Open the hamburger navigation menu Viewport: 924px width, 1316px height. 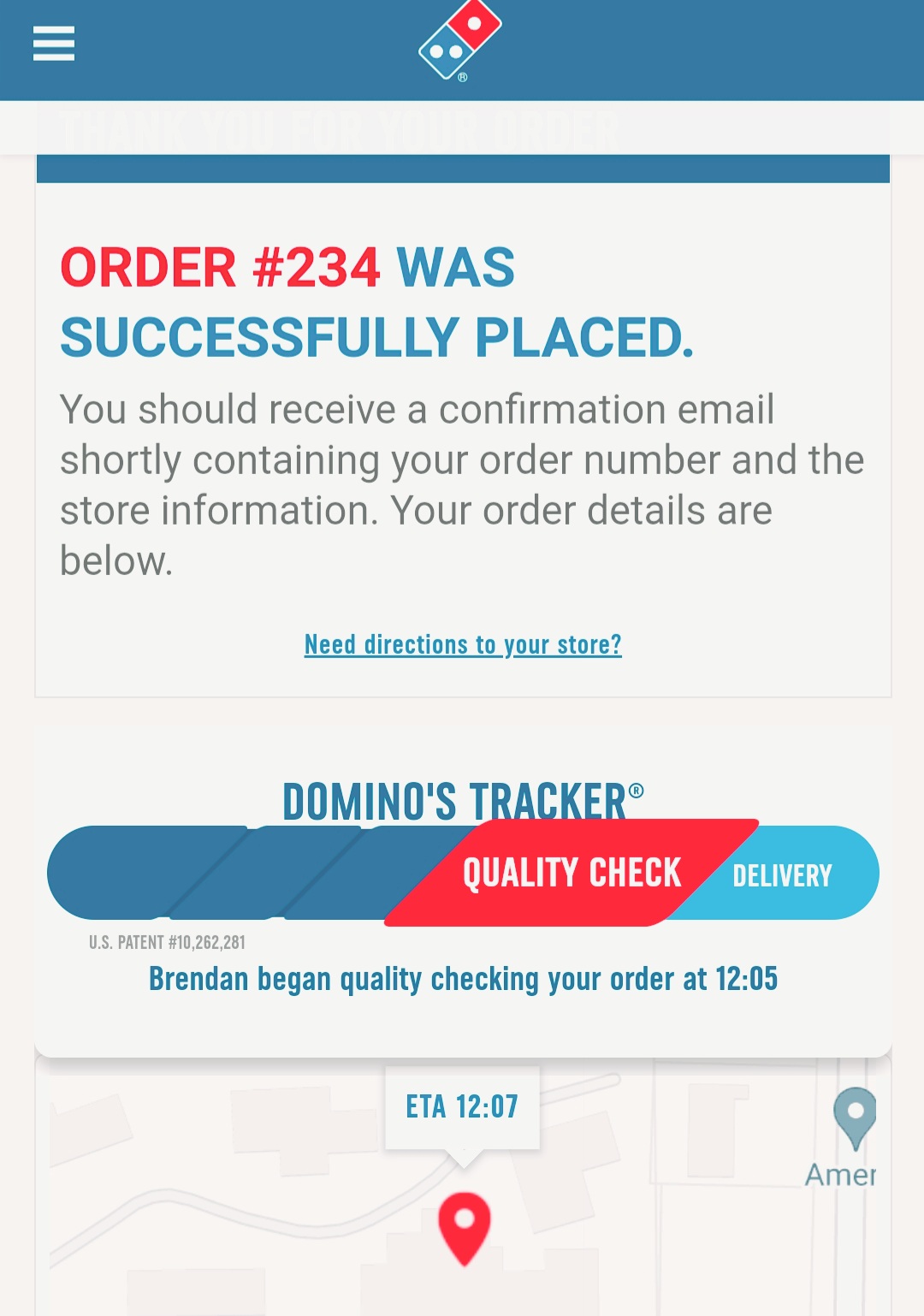point(54,44)
